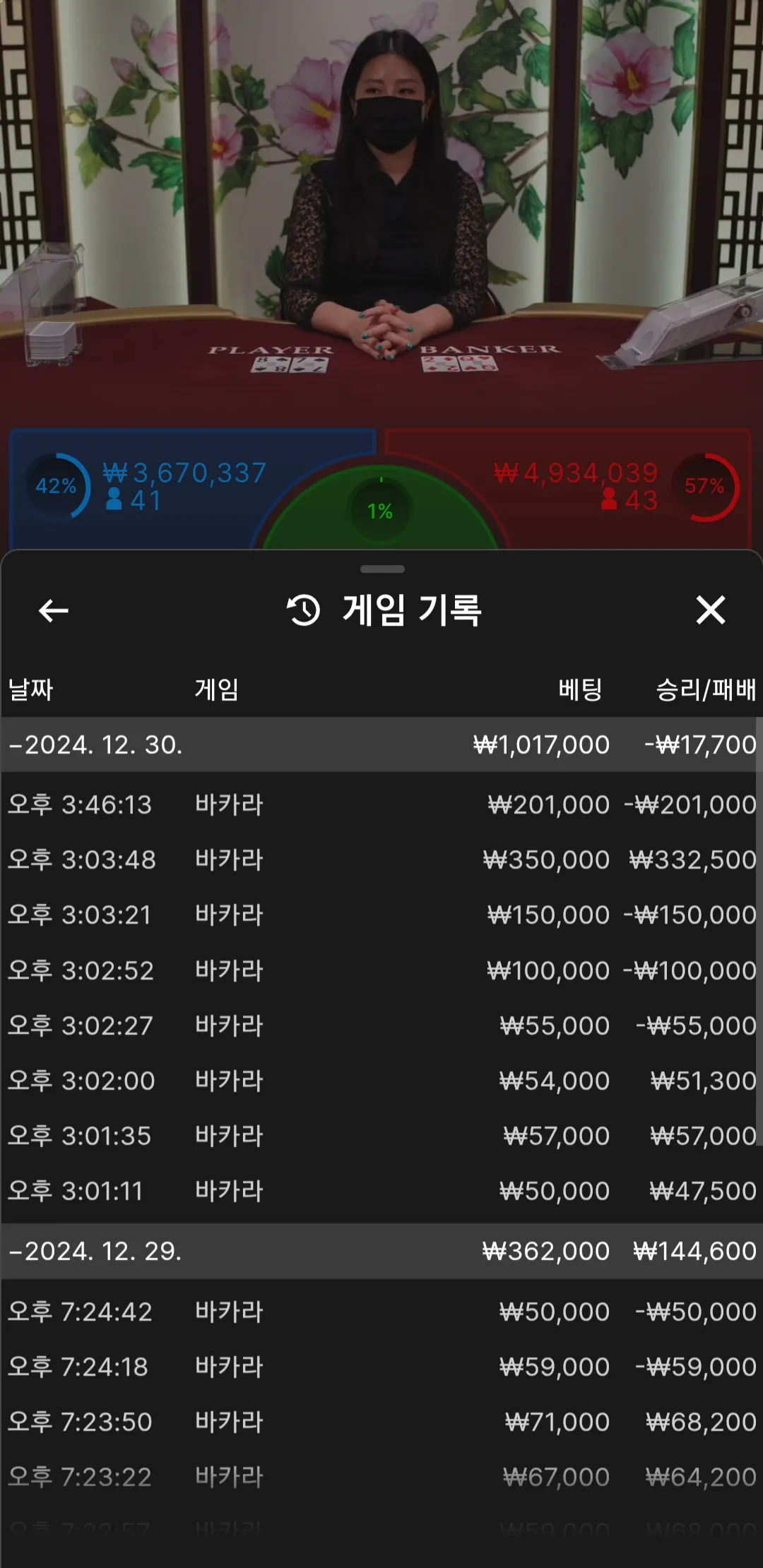Viewport: 763px width, 1568px height.
Task: View the 오후 3:02:00 game details
Action: (381, 1081)
